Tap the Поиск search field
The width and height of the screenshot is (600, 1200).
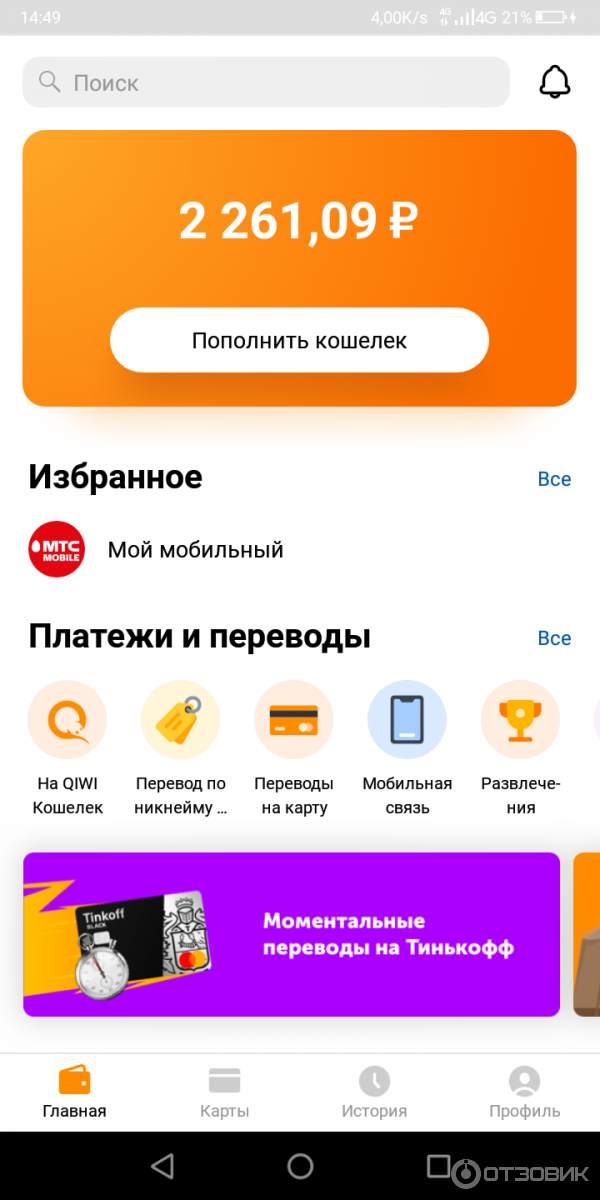pos(266,82)
